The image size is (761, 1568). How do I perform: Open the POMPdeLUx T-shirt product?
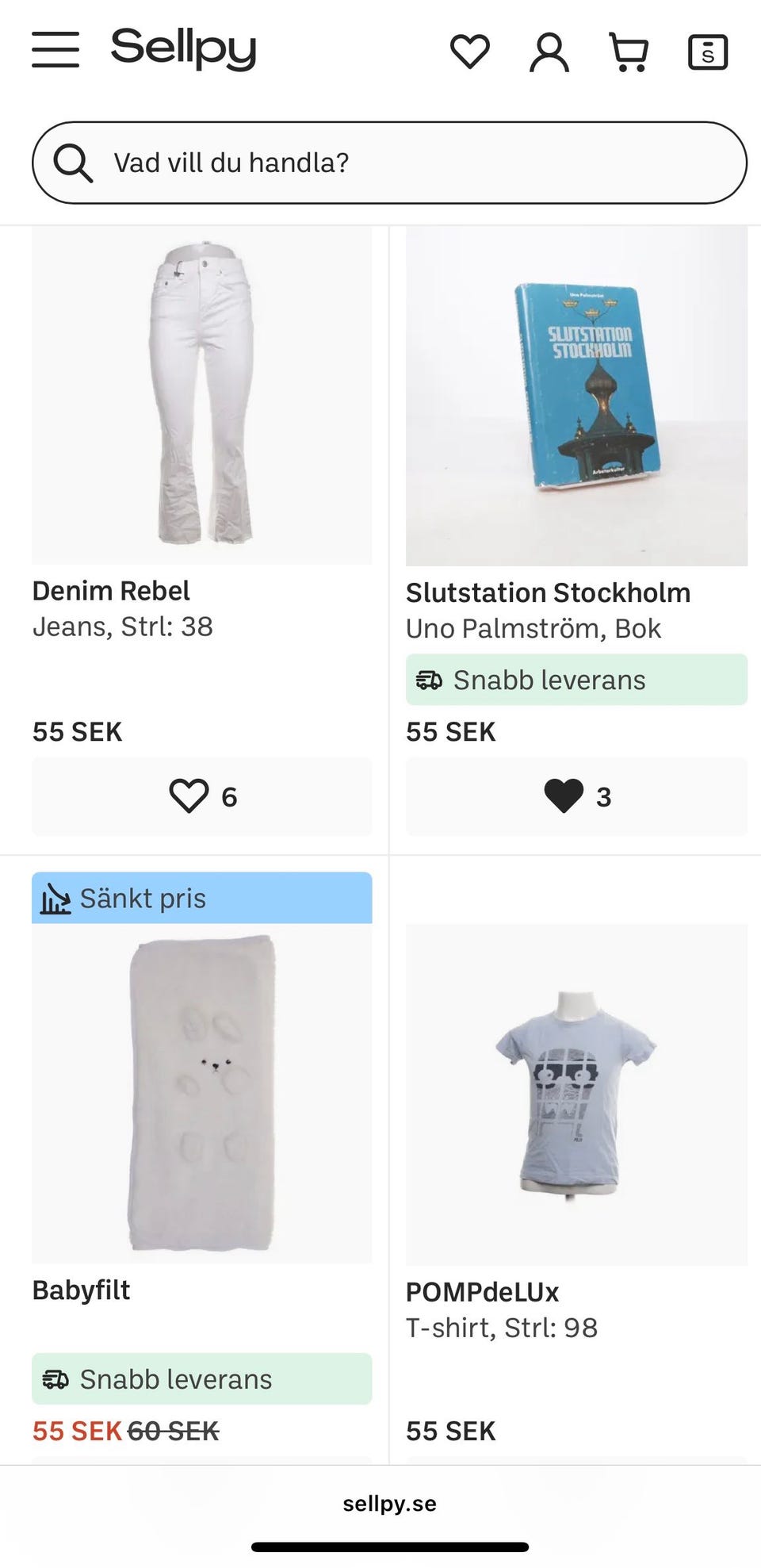tap(576, 1095)
